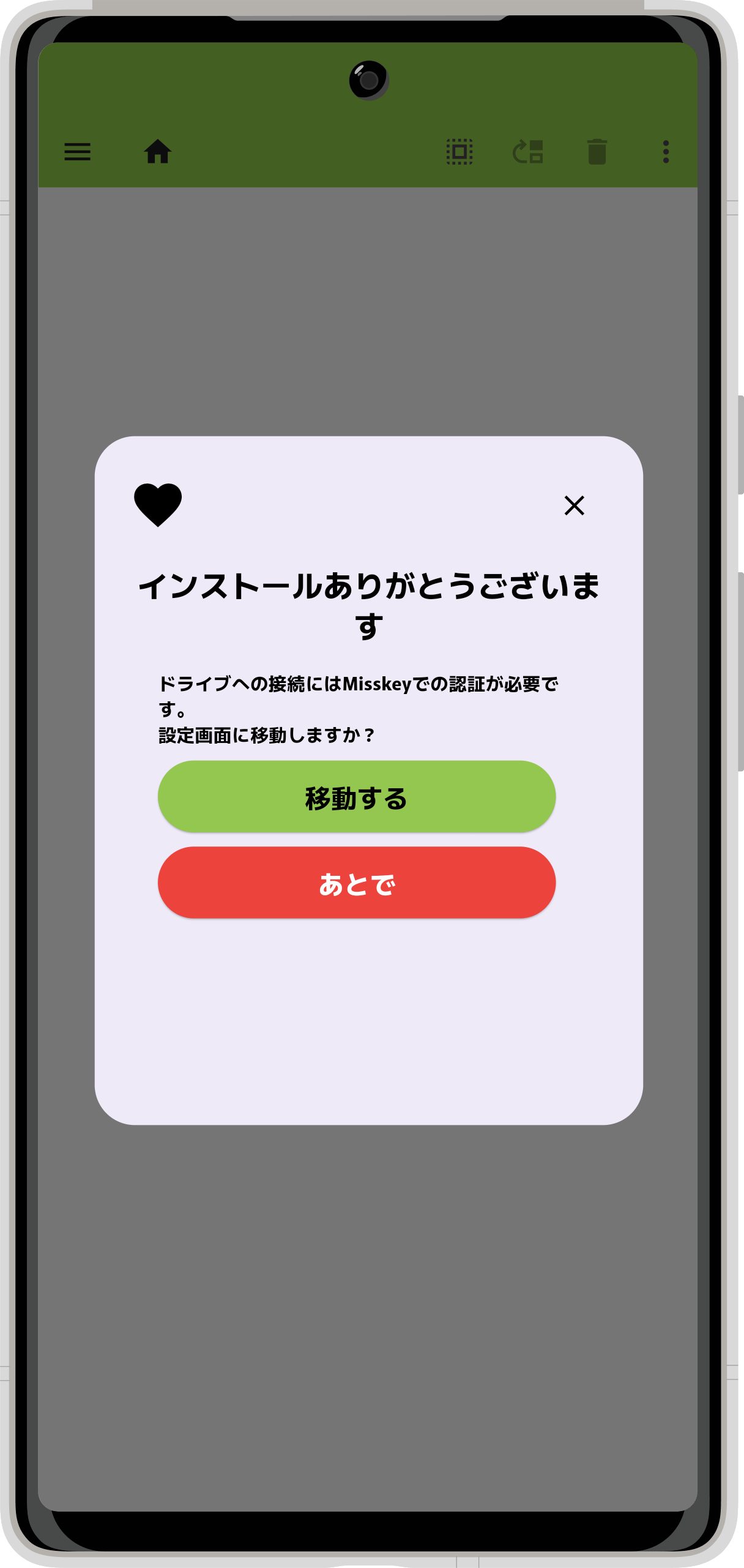Screen dimensions: 744x1568
Task: Tap the 移動する button
Action: [357, 796]
